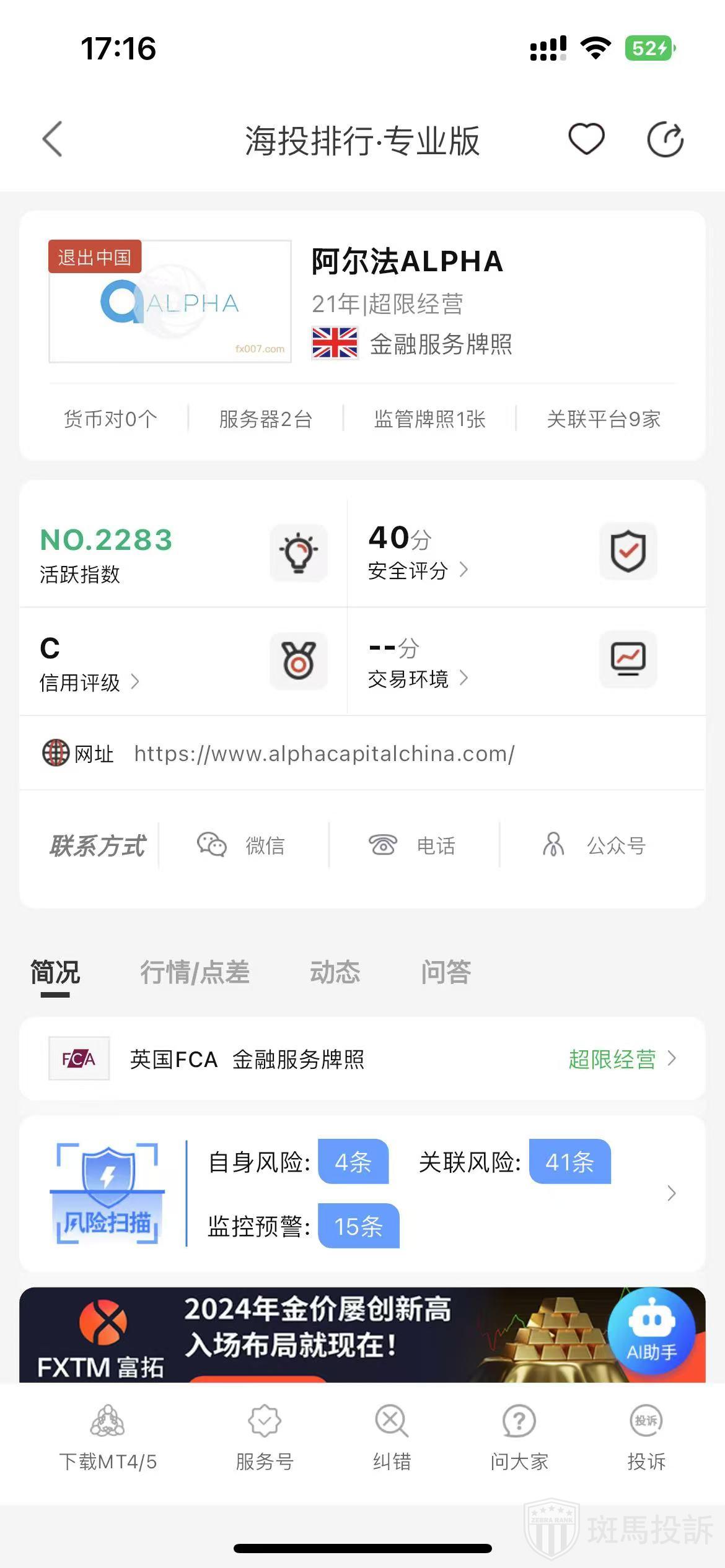Open the alphacapitalchina website link
The image size is (725, 1568).
pyautogui.click(x=324, y=754)
